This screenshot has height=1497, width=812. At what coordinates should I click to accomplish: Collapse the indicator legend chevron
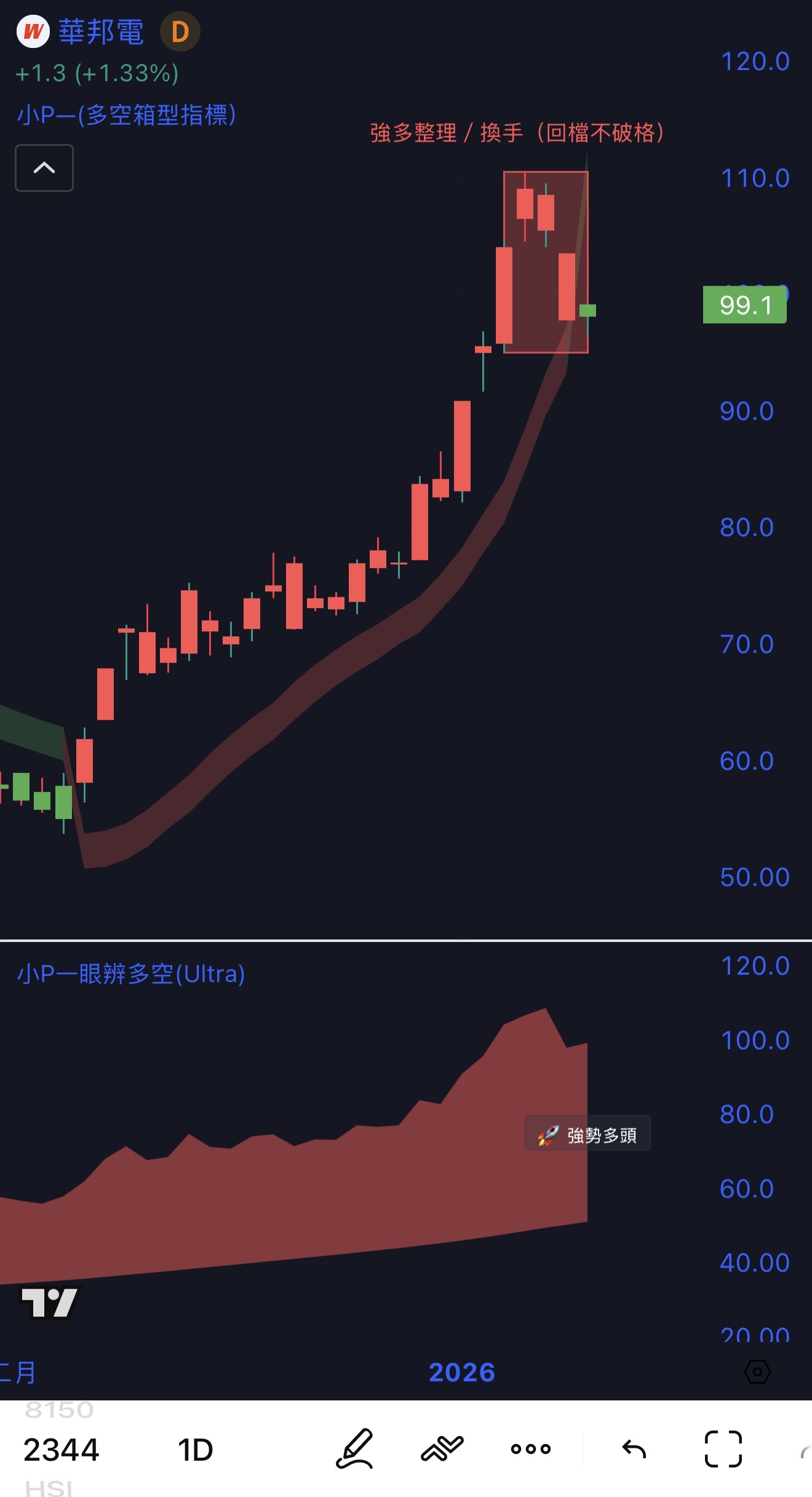coord(44,168)
